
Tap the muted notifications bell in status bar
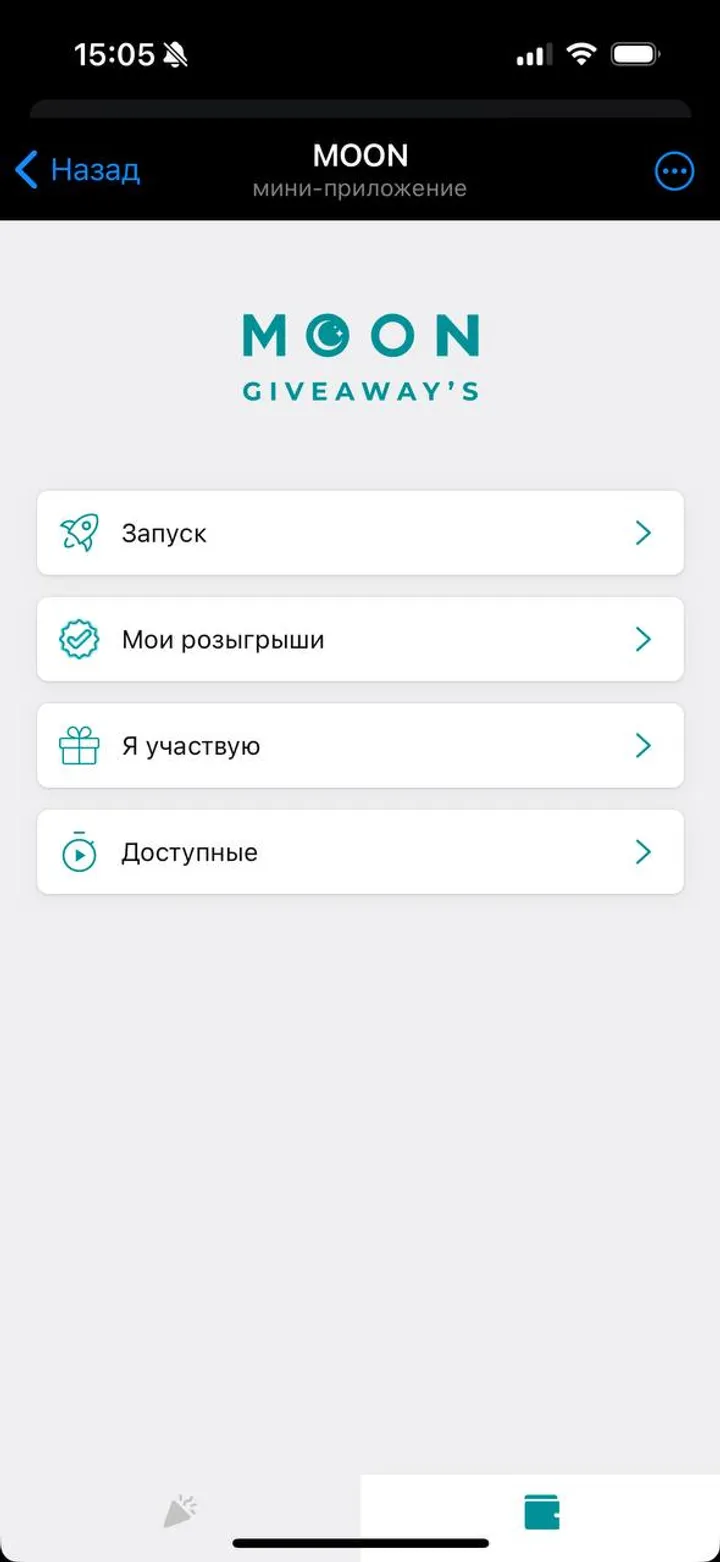pyautogui.click(x=172, y=54)
